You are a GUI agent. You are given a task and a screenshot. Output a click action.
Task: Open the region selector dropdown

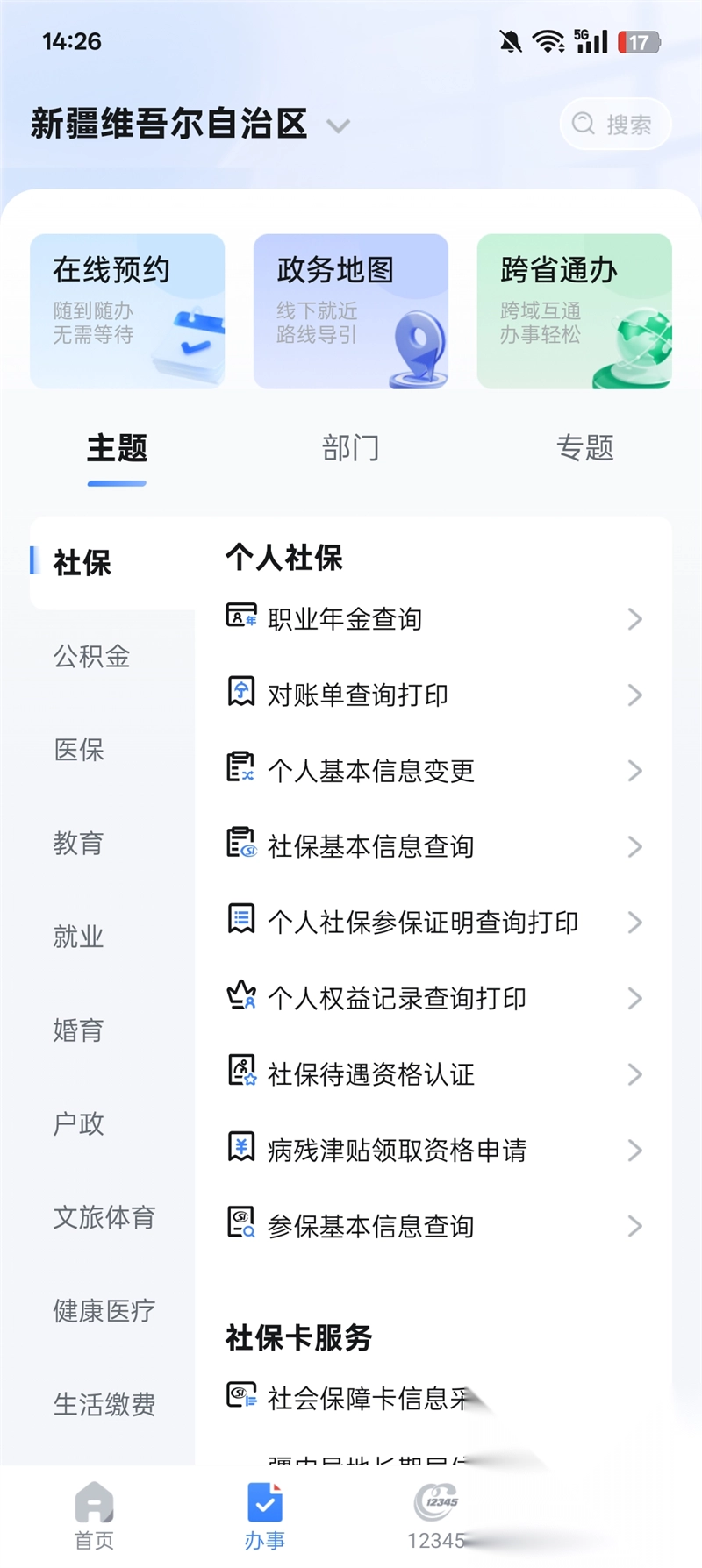(338, 125)
